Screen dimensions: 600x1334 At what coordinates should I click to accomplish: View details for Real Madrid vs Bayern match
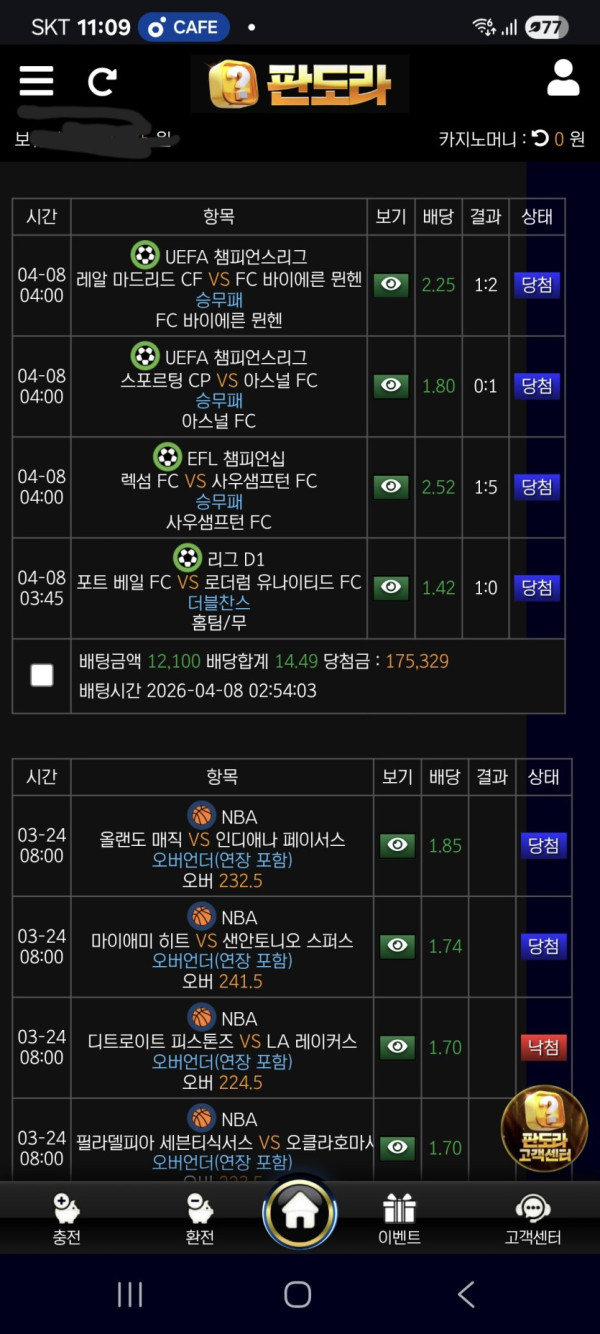click(391, 285)
